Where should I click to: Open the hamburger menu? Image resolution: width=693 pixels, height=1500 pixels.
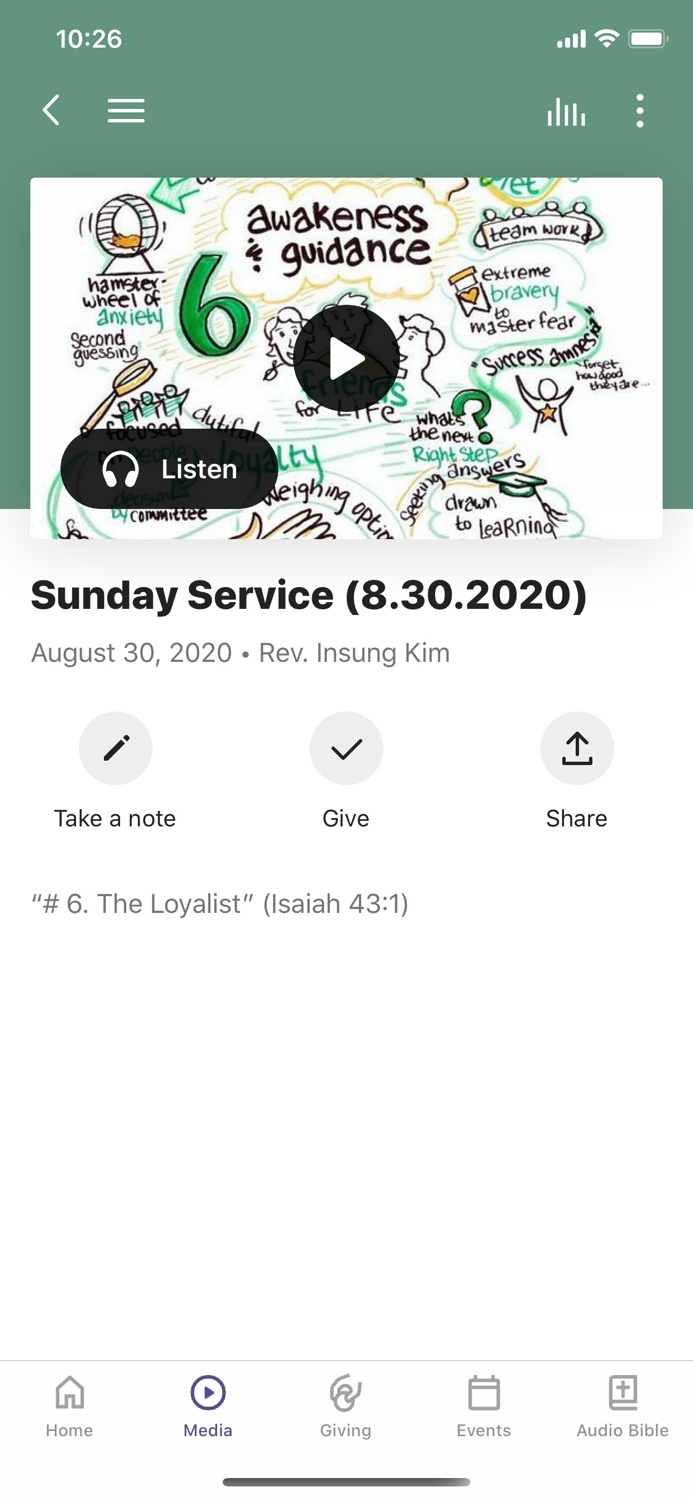click(x=126, y=110)
